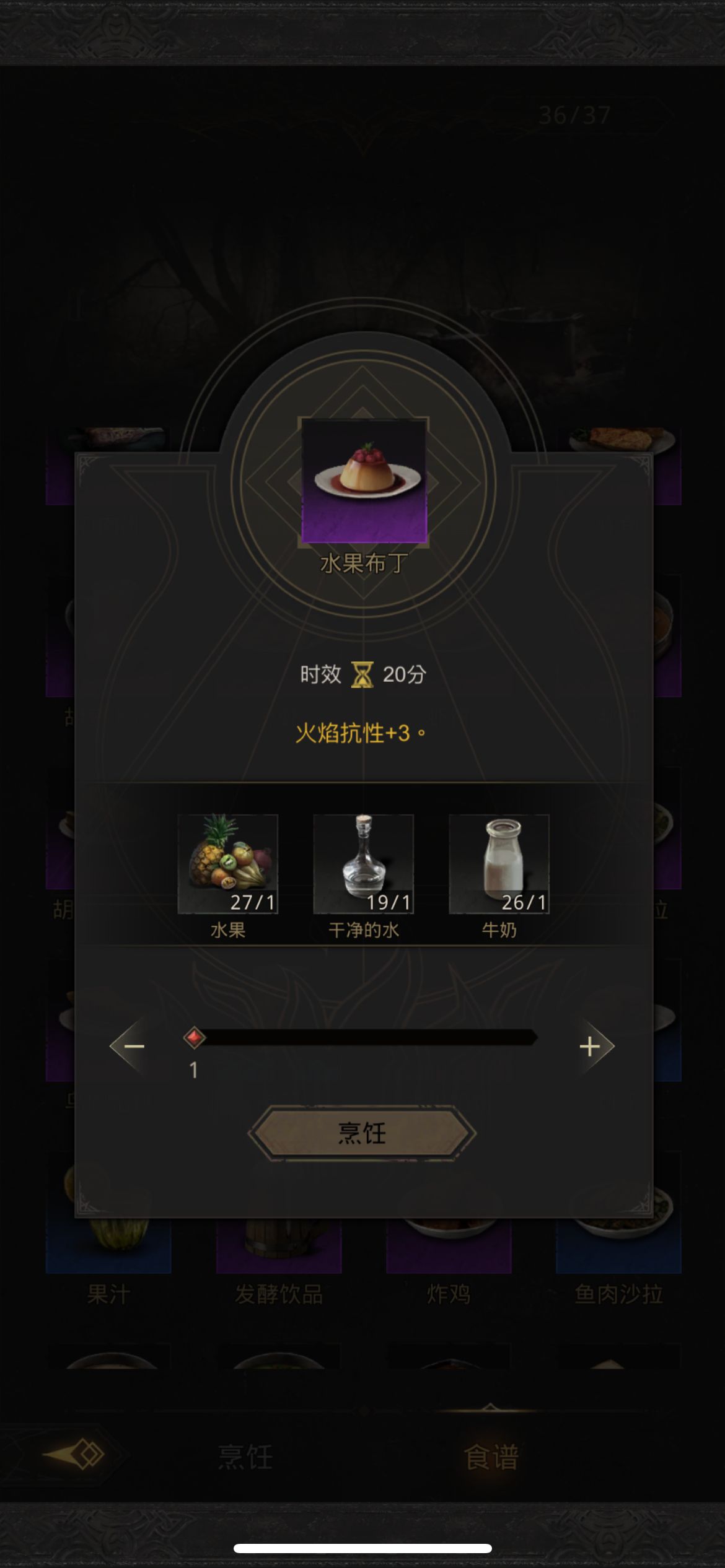
Task: Decrease cooking quantity with the minus arrow
Action: pos(131,1047)
